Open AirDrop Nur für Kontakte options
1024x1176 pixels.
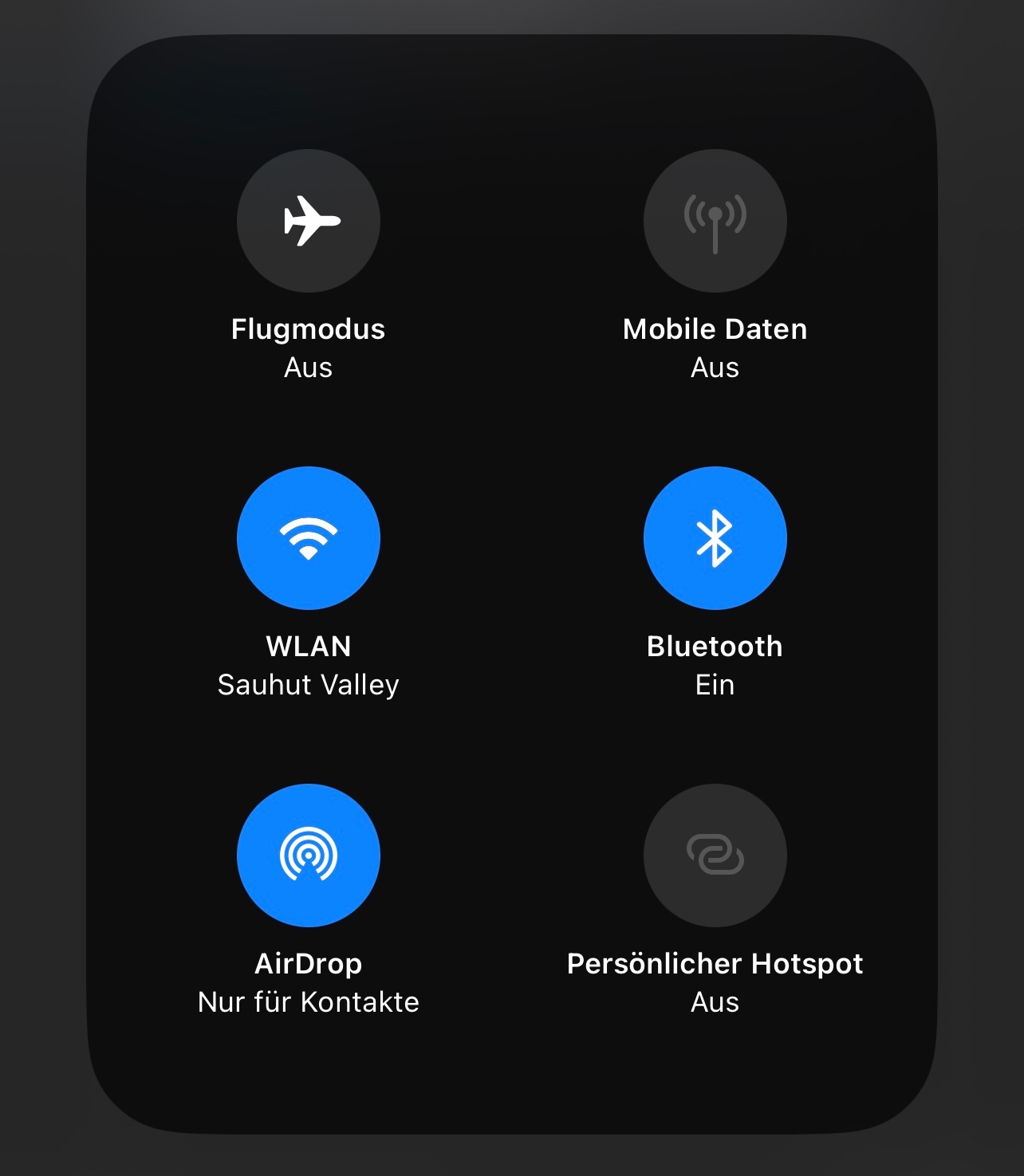click(x=308, y=855)
